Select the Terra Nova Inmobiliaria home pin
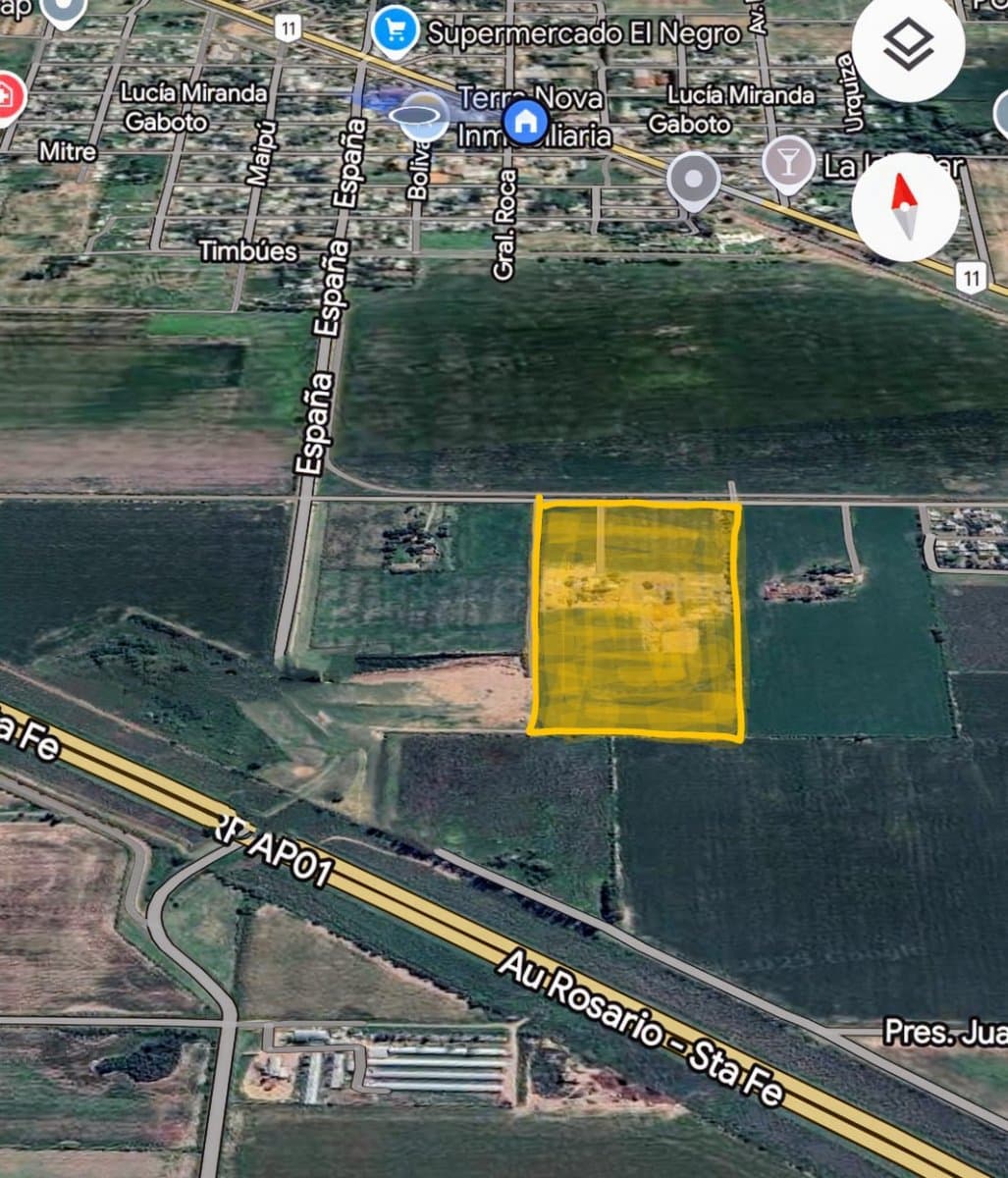This screenshot has width=1008, height=1178. 526,122
